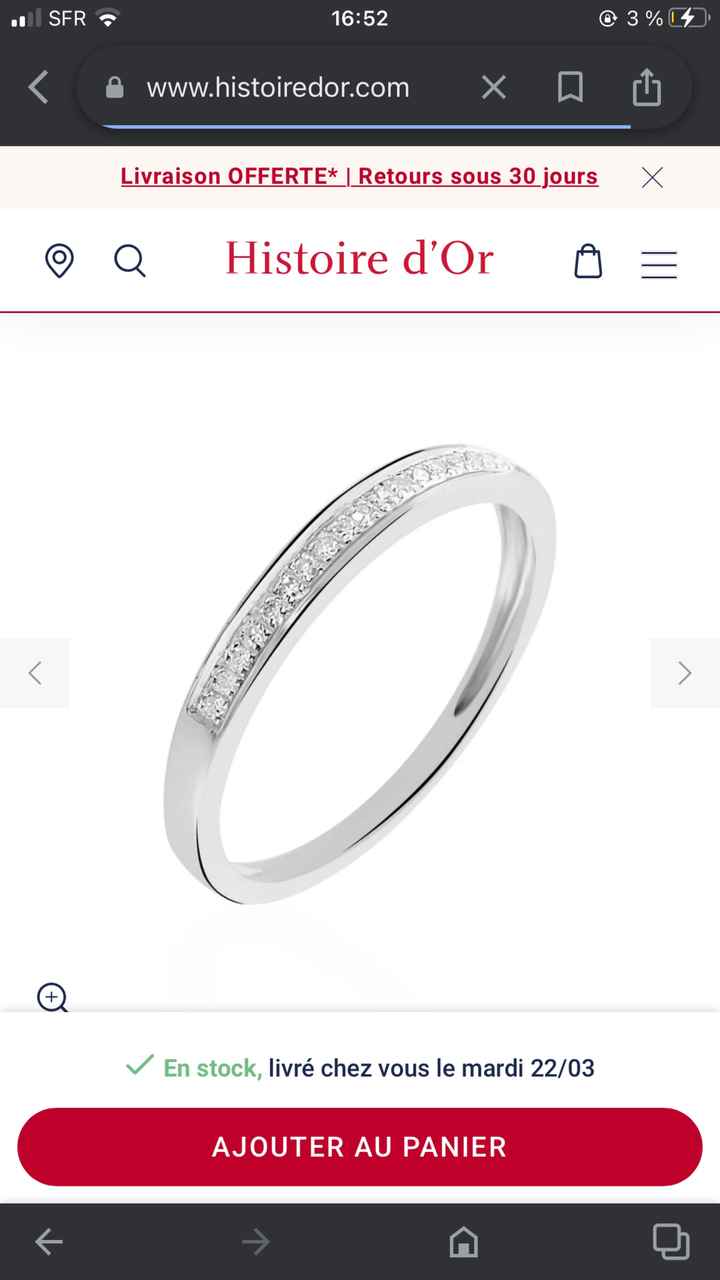Show the next product photo
Viewport: 720px width, 1280px height.
684,673
